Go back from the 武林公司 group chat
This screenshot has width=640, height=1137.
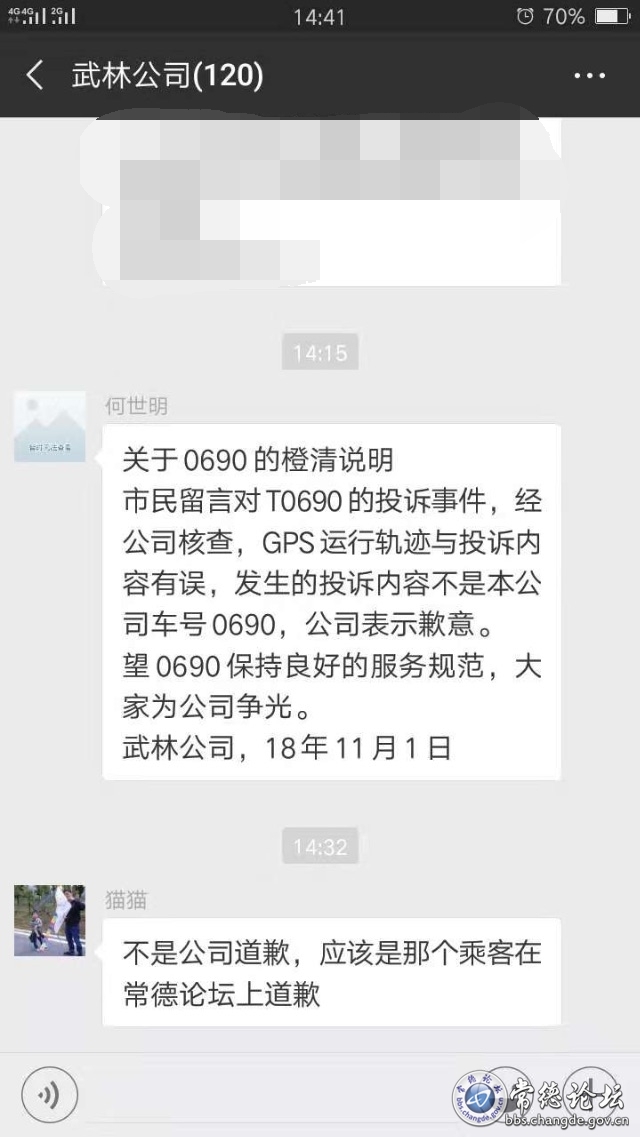[35, 76]
